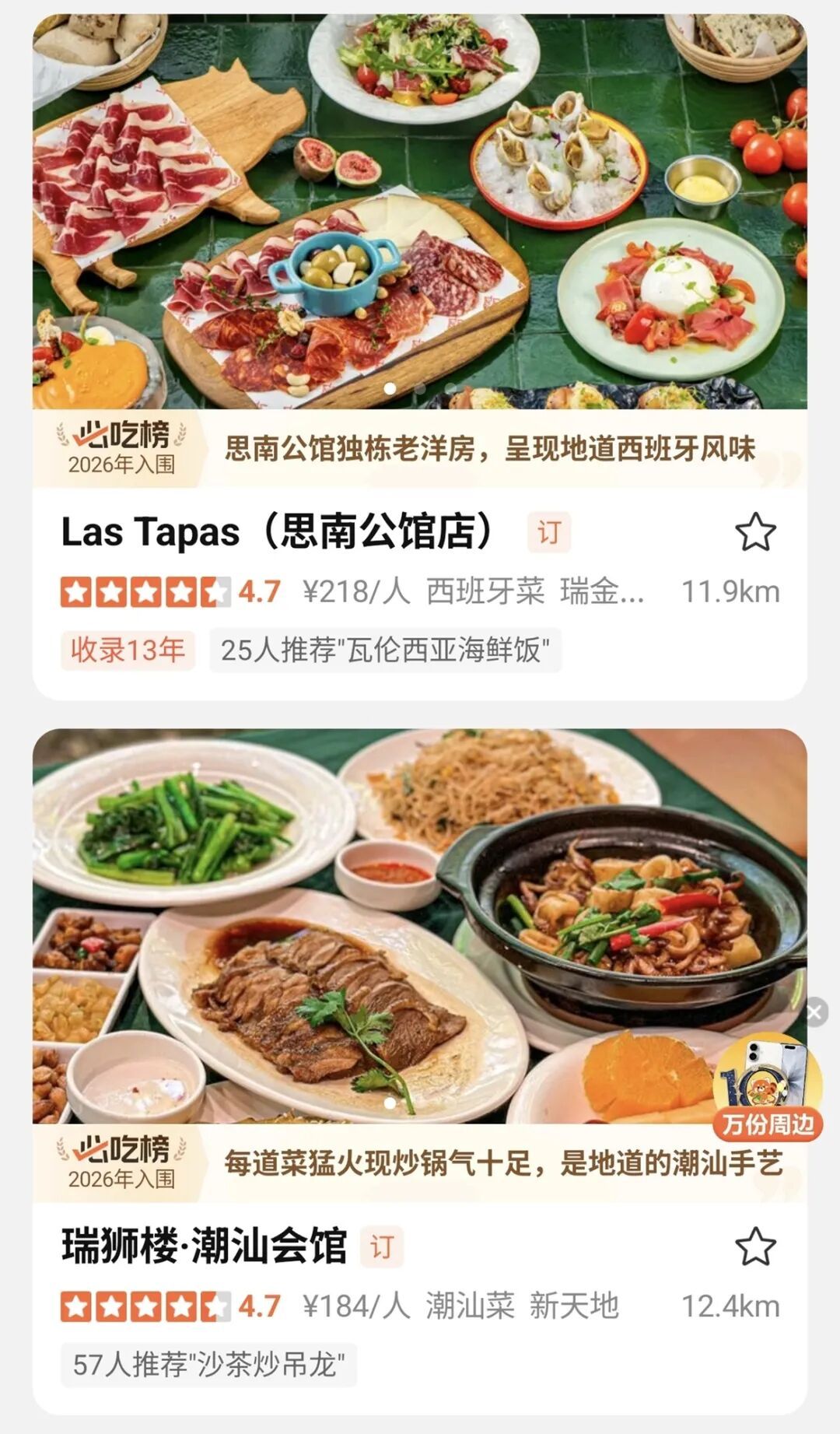This screenshot has height=1434, width=840.
Task: Tap the 57人推荐"沙茶炒吊龙" tag
Action: point(208,1365)
